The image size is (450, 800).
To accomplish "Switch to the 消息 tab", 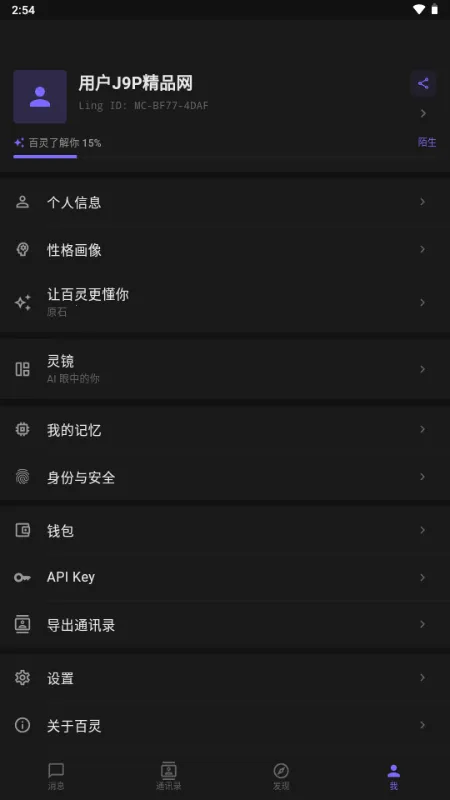I will click(x=56, y=777).
